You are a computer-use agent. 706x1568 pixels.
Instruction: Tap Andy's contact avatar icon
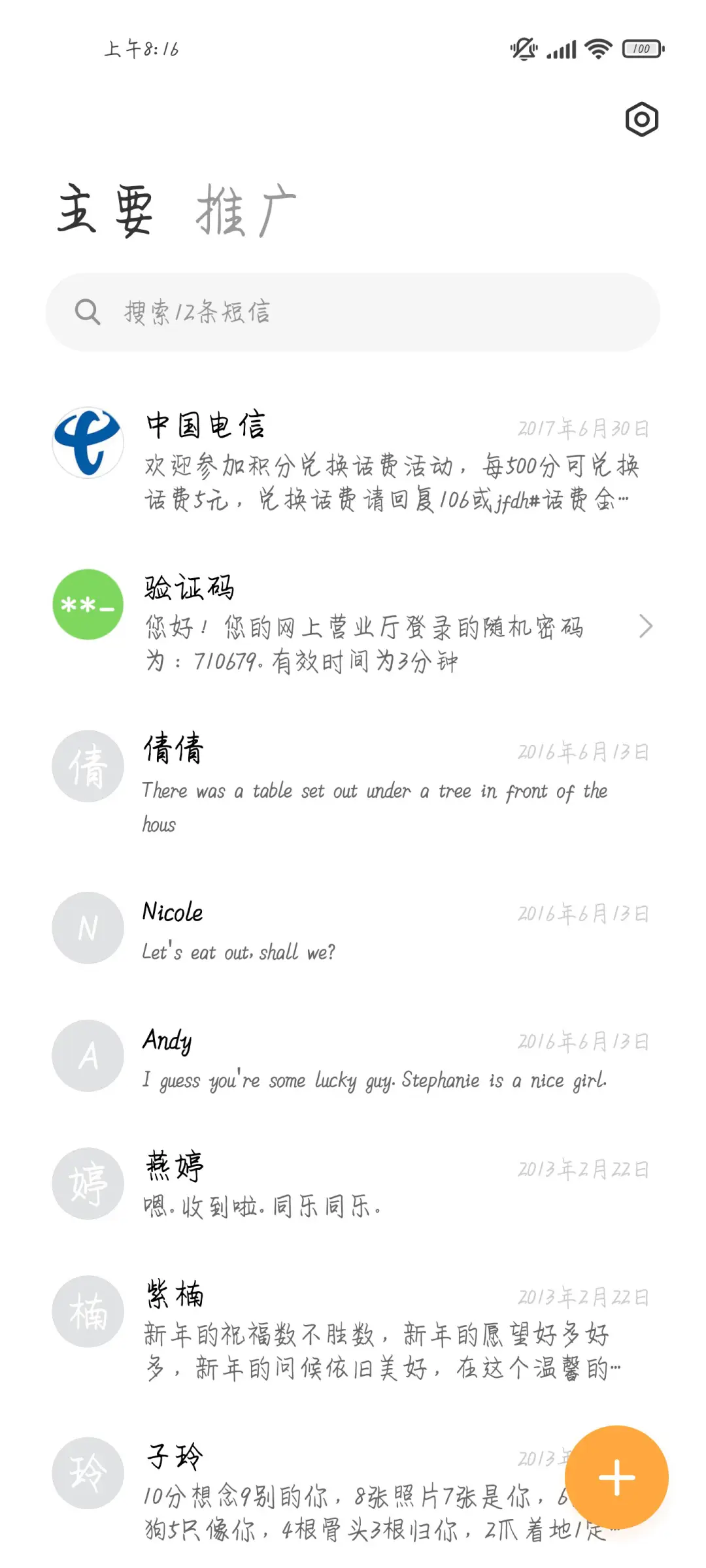coord(88,1055)
